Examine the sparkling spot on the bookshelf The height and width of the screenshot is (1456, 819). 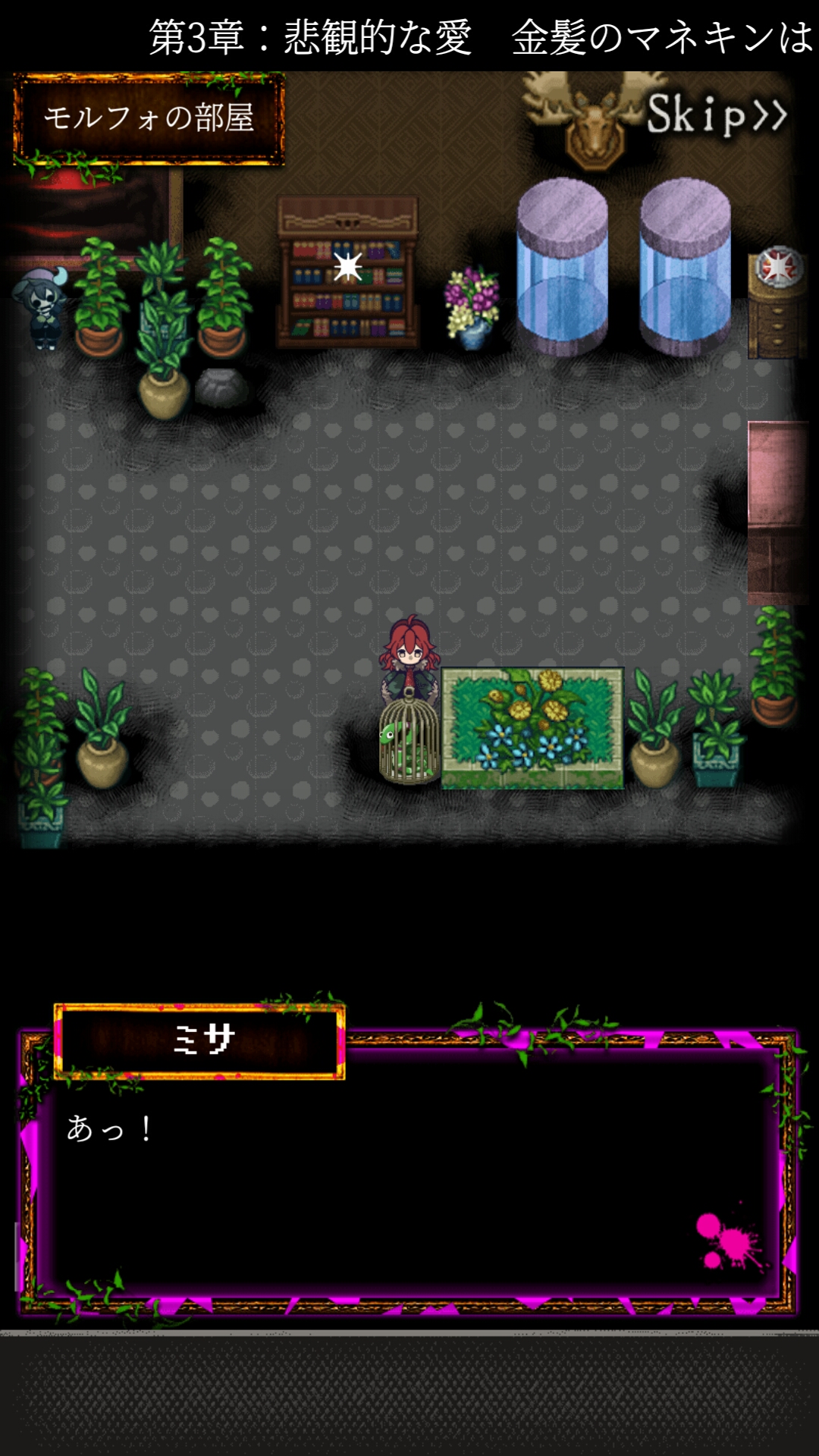pyautogui.click(x=348, y=267)
